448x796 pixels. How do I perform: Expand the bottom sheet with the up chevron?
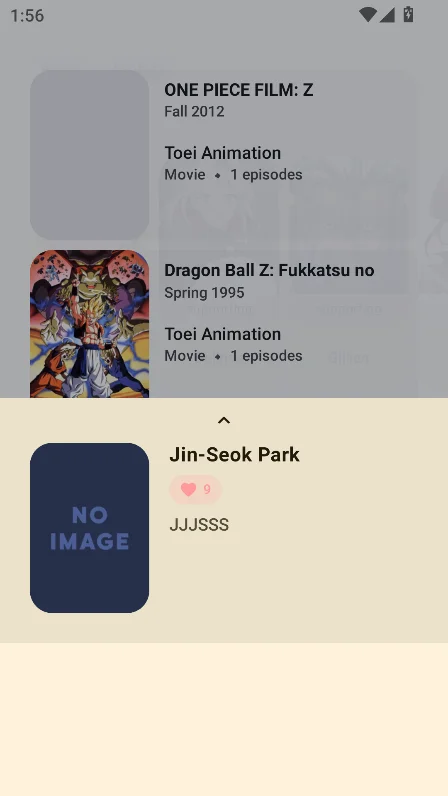[223, 420]
